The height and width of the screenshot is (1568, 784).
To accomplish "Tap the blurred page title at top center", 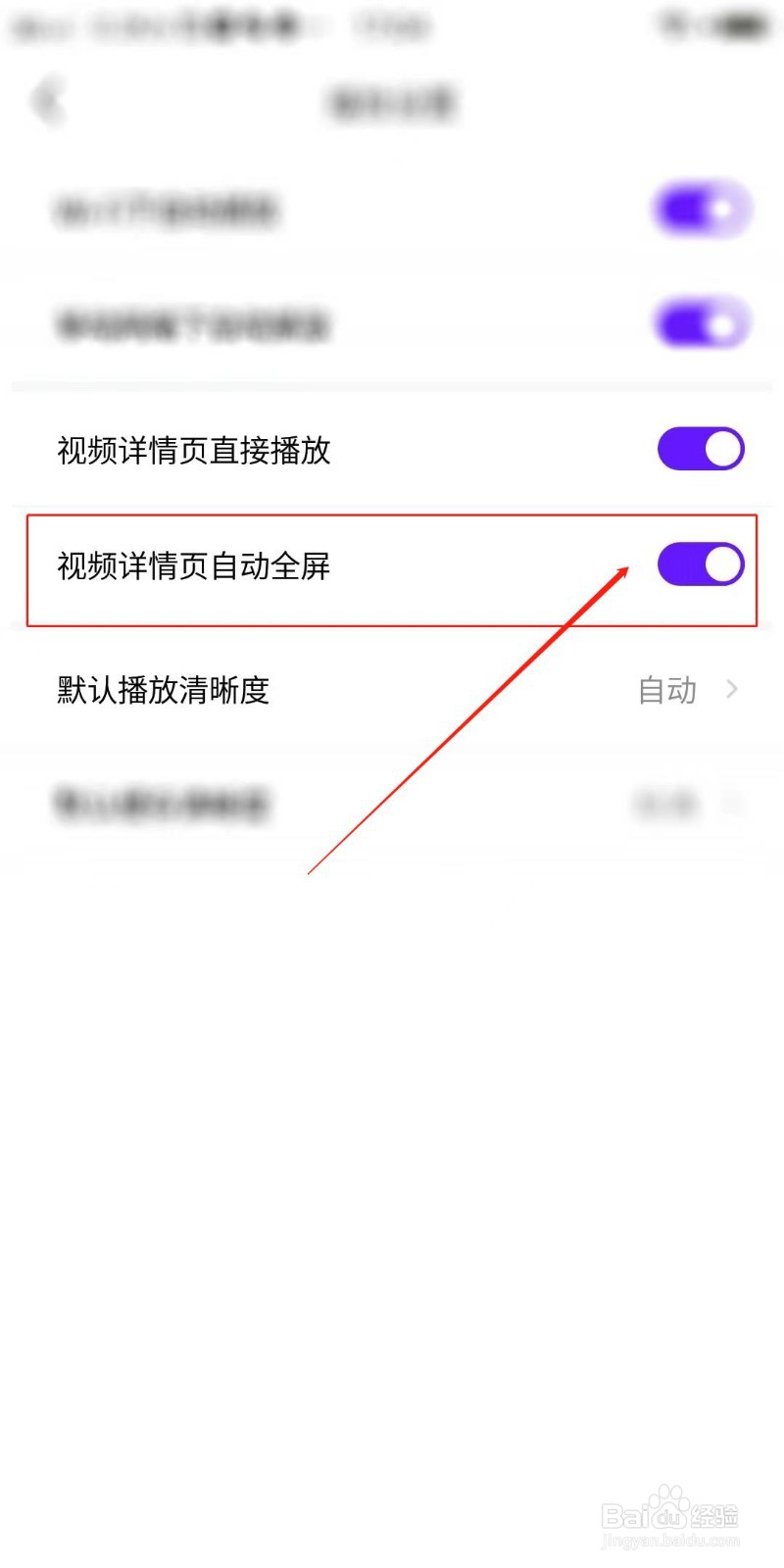I will (x=390, y=101).
